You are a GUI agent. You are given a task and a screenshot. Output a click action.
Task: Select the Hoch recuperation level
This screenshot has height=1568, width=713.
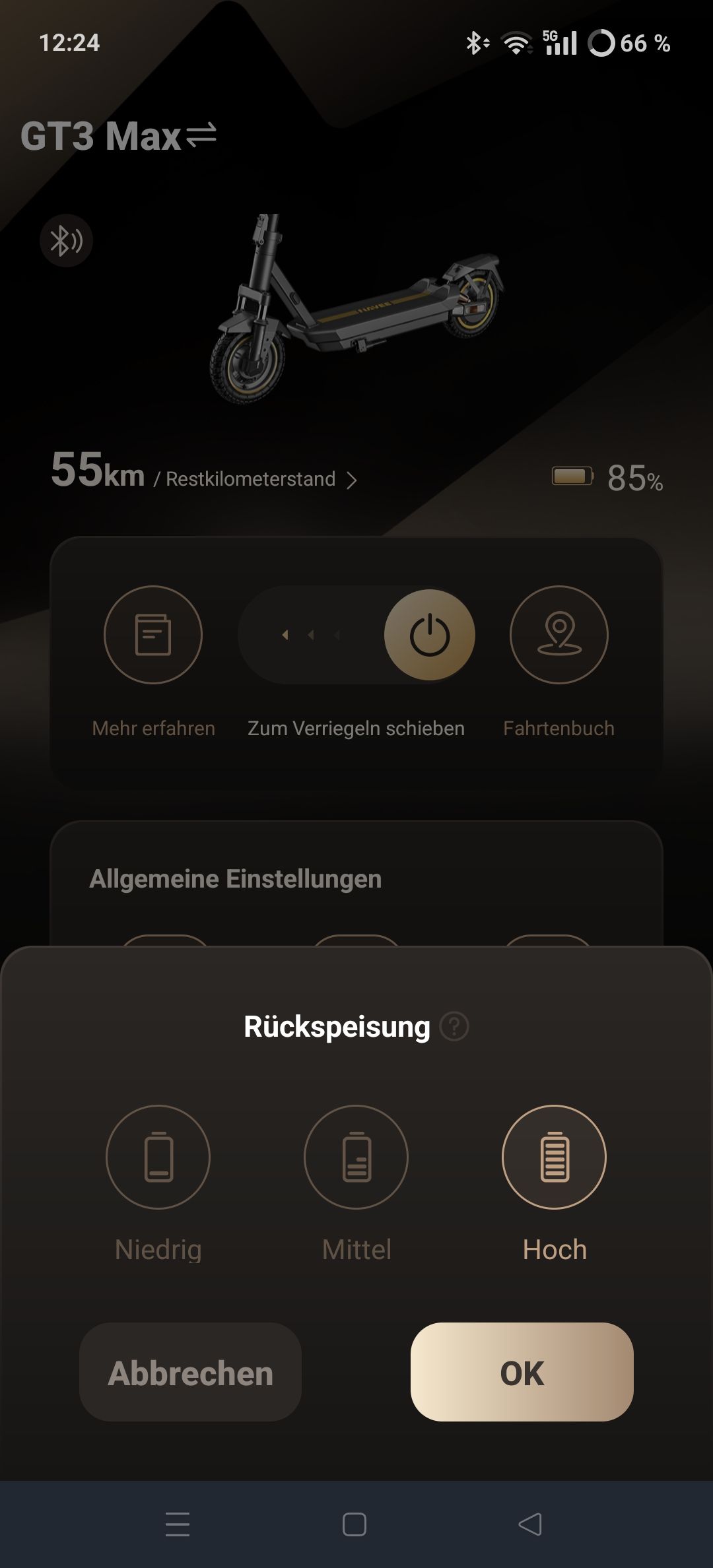(x=554, y=1157)
